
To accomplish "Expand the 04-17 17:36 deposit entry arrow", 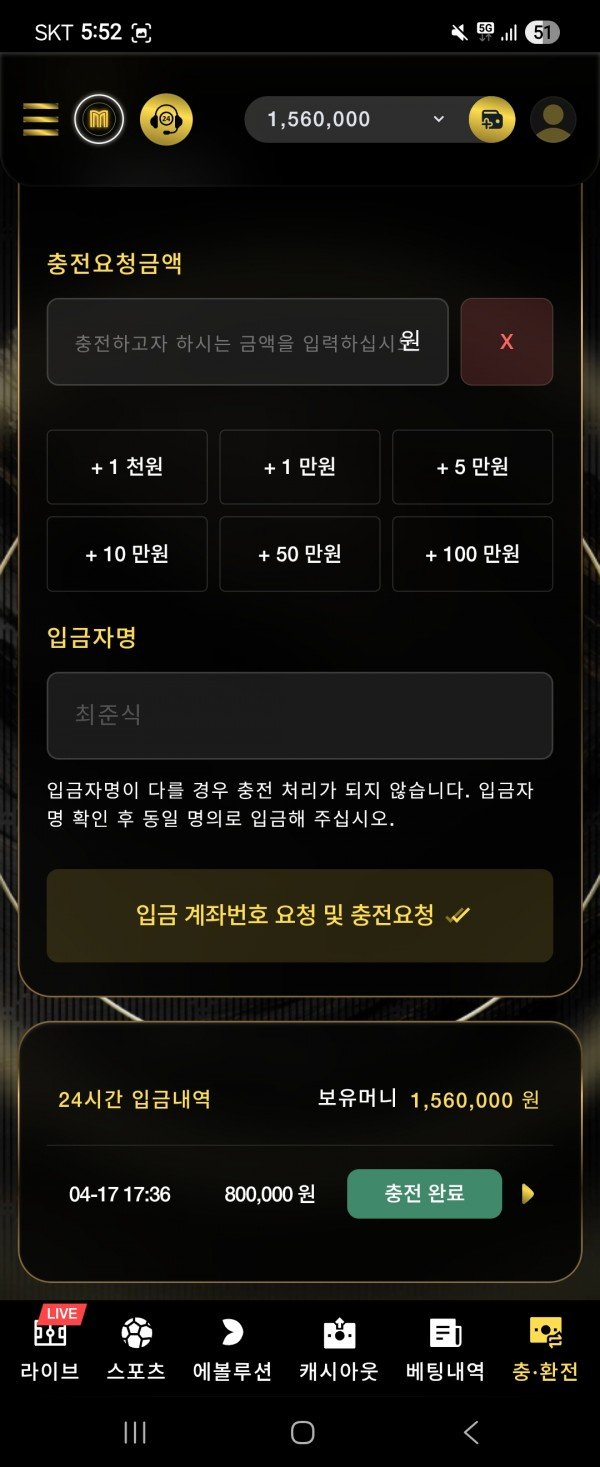I will click(x=528, y=1193).
